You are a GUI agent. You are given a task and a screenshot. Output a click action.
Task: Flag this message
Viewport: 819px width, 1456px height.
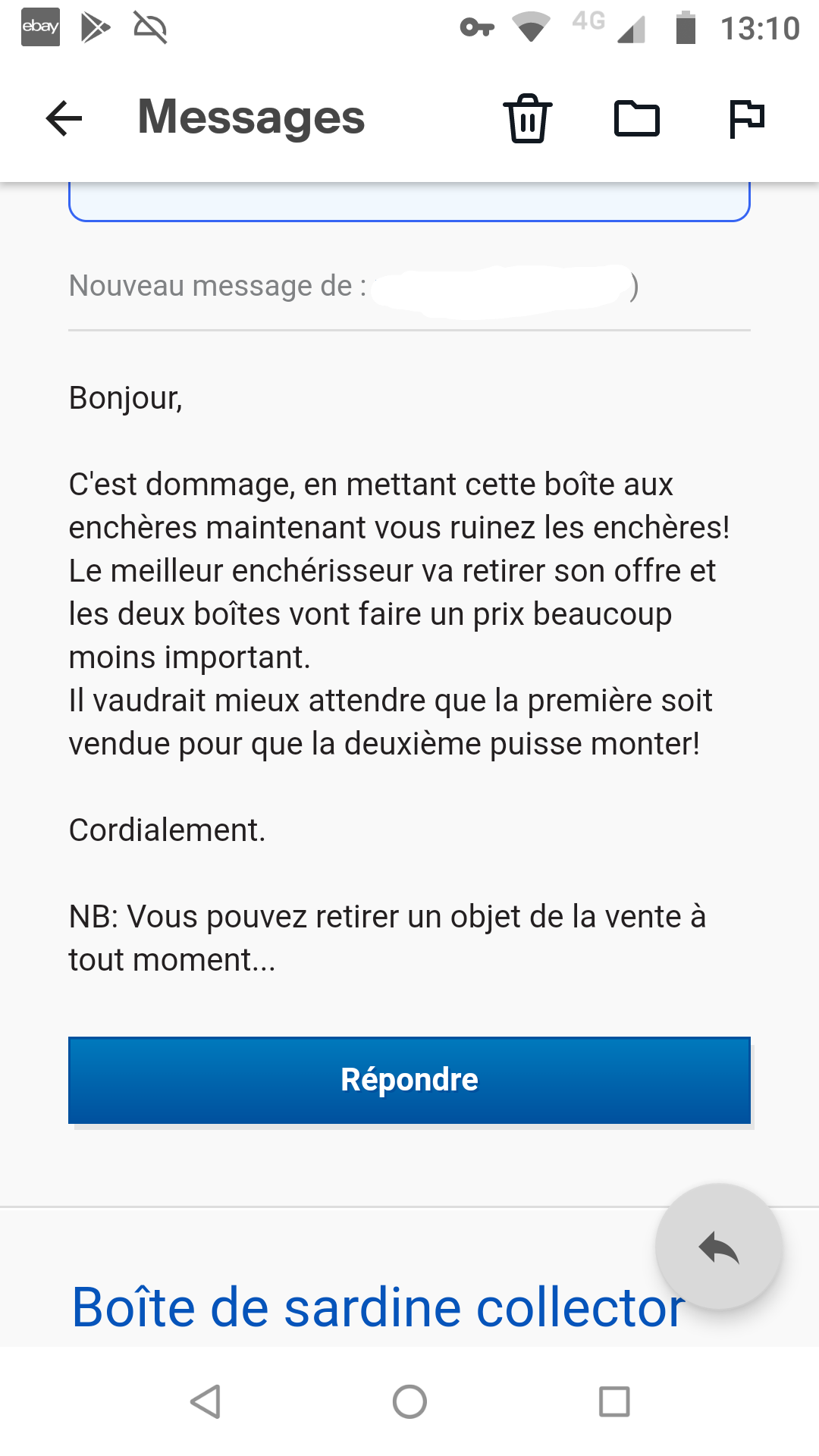746,119
